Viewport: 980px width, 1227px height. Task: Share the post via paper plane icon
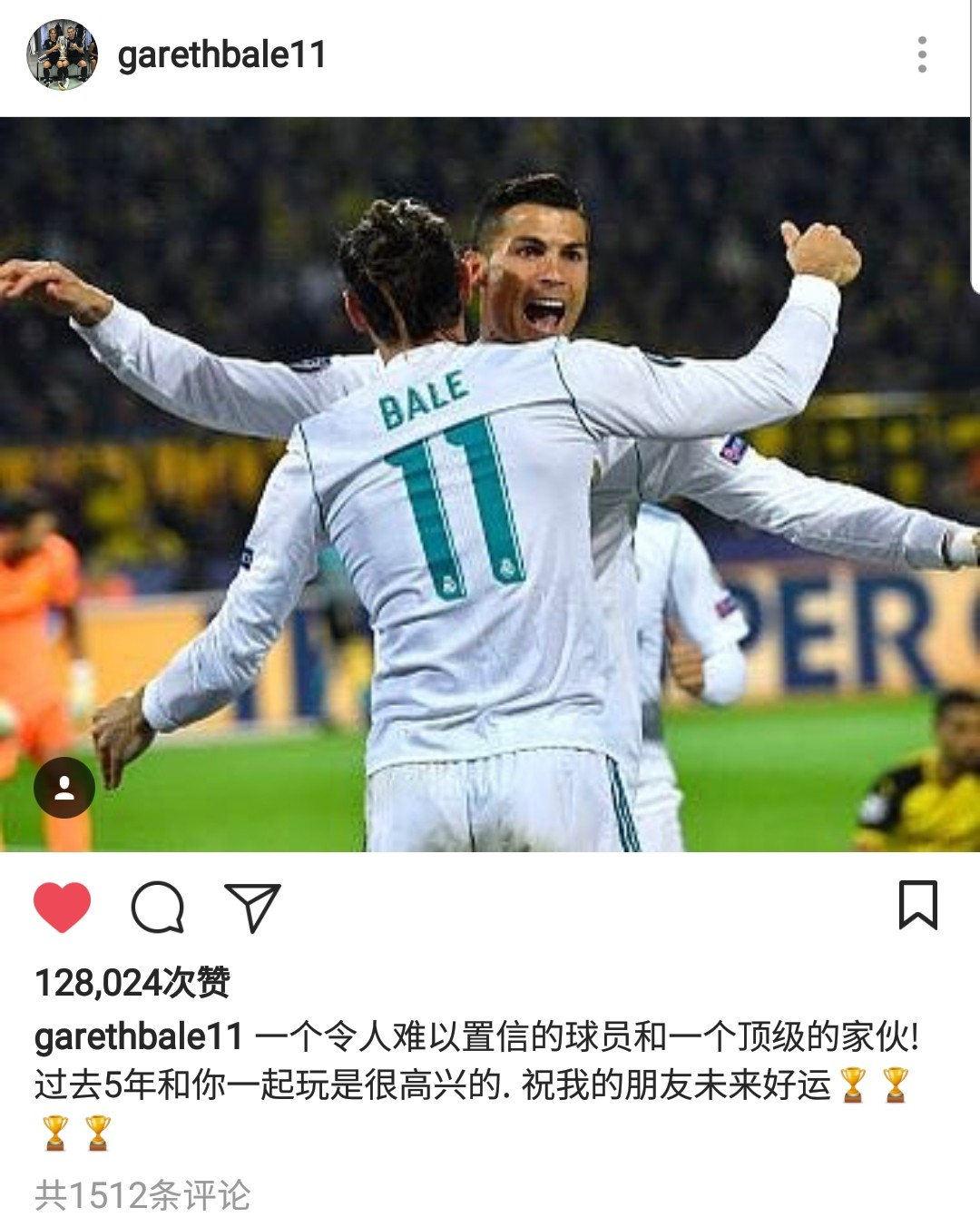[x=252, y=907]
